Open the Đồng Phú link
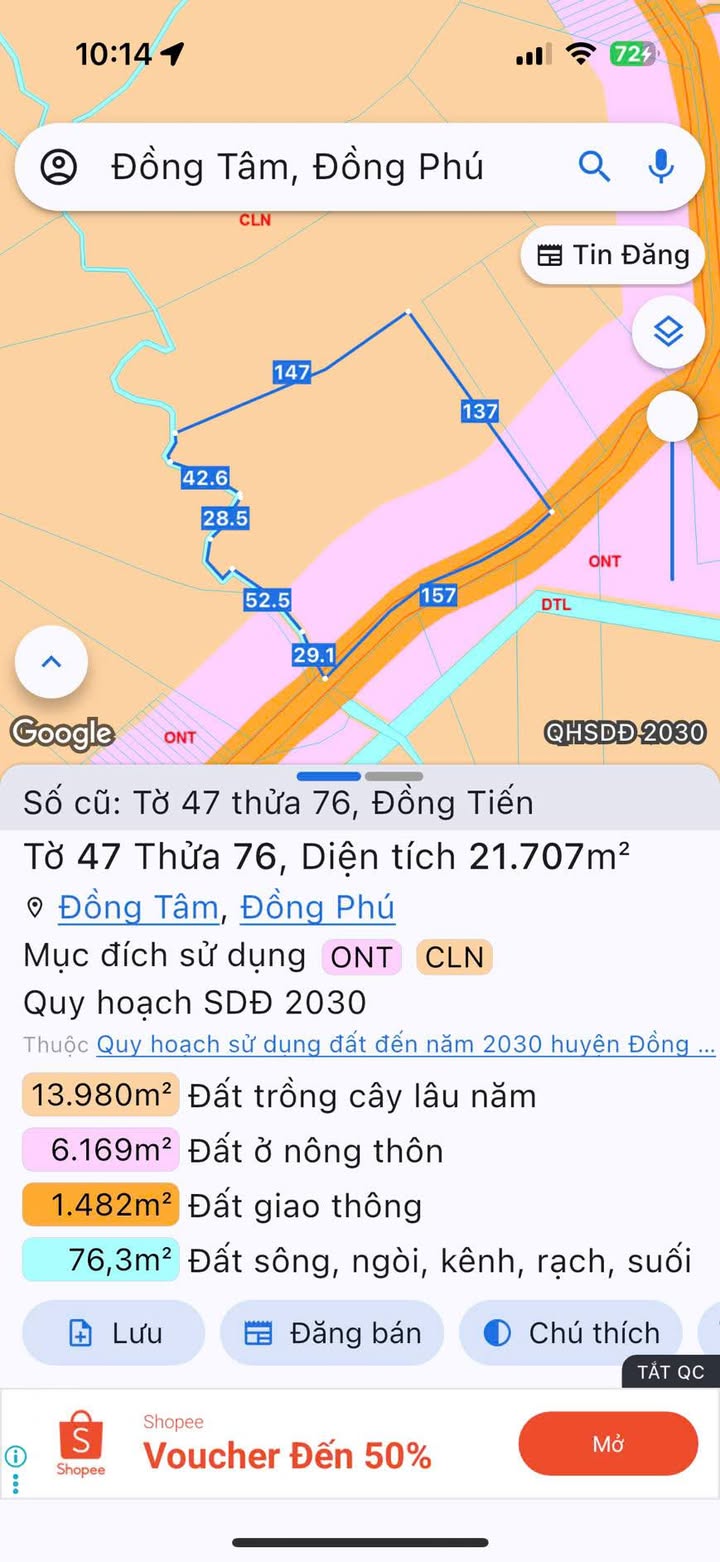 pyautogui.click(x=317, y=907)
